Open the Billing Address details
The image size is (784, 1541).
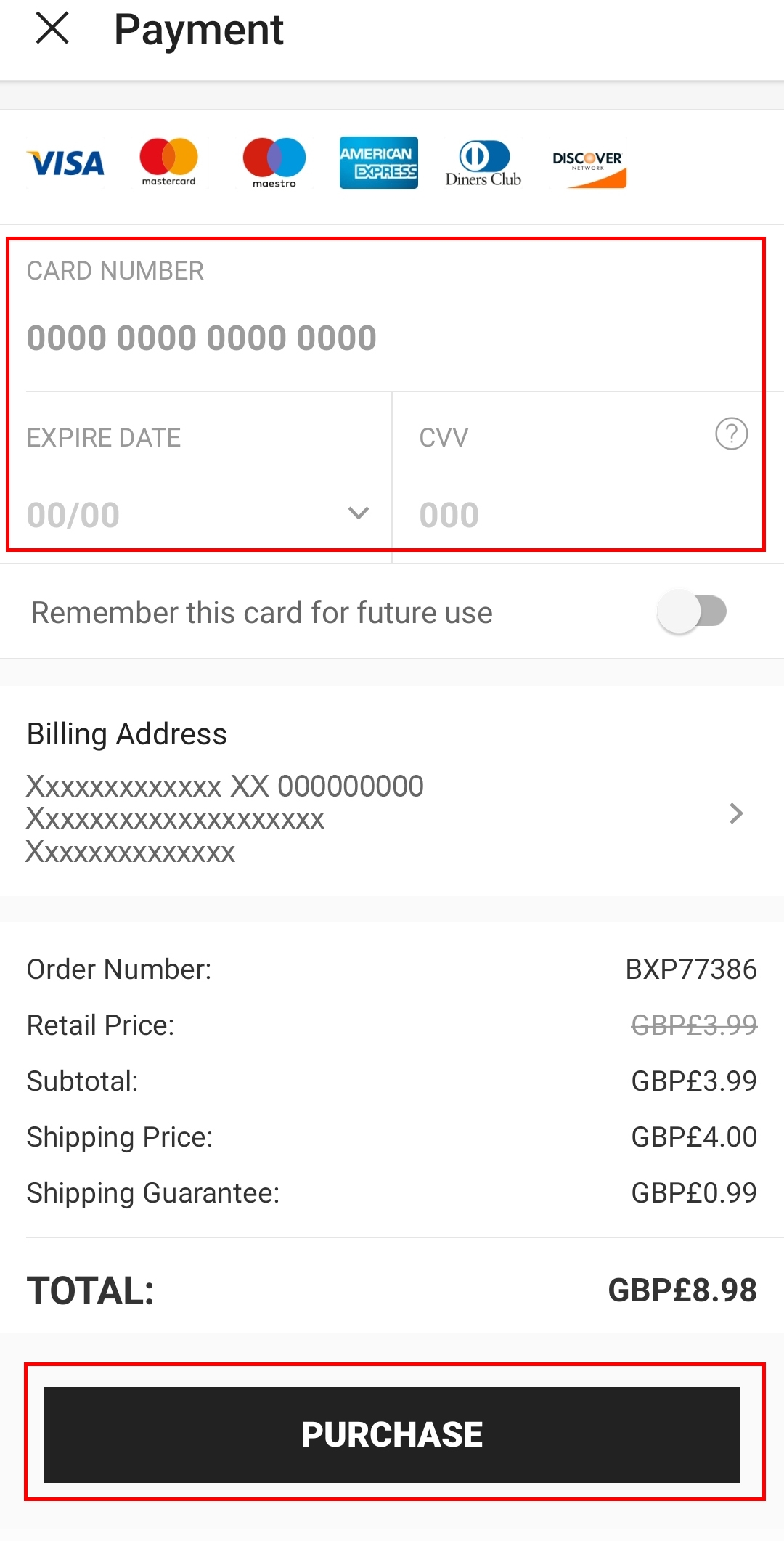(735, 813)
